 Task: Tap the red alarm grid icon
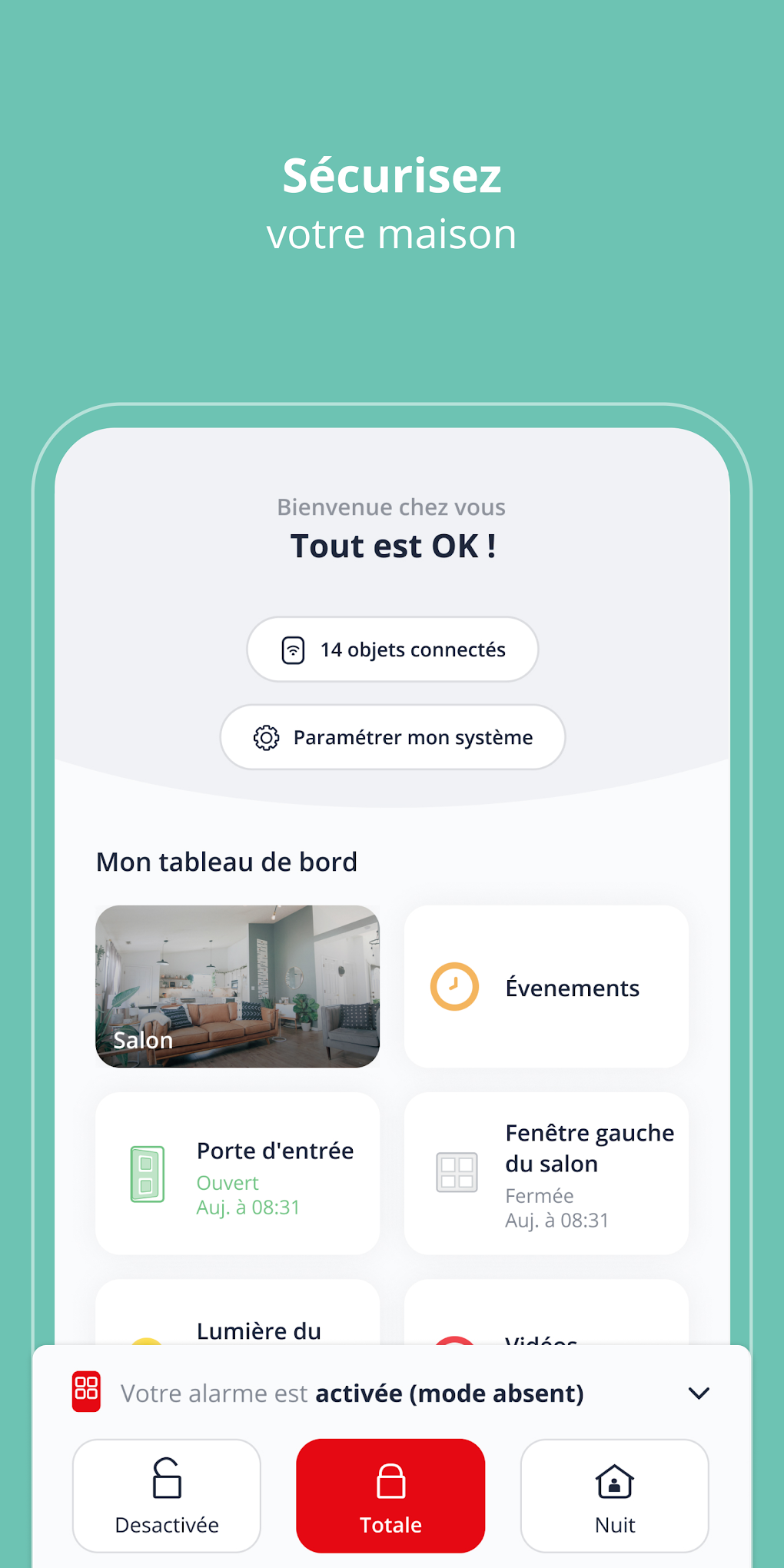(85, 1393)
